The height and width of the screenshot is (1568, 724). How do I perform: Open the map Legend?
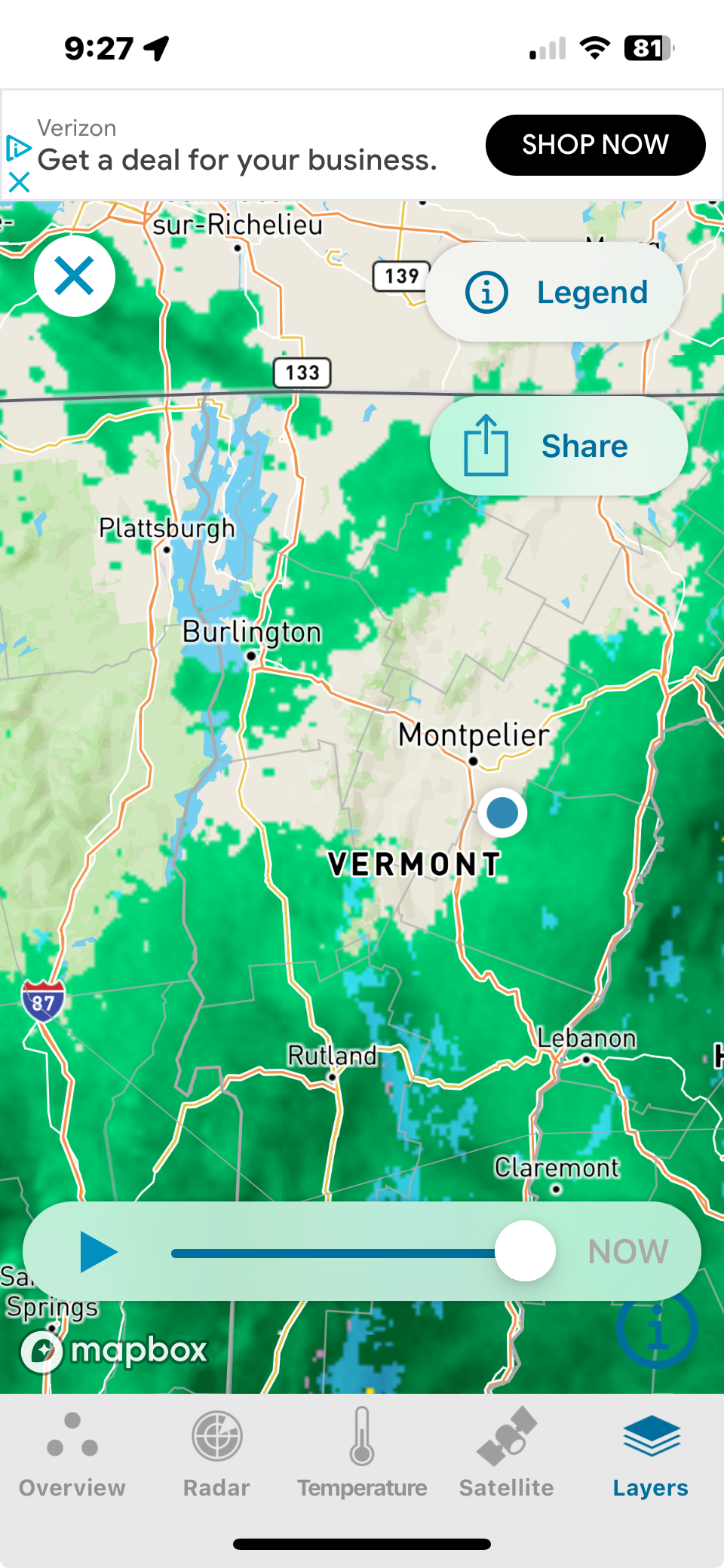[x=555, y=292]
